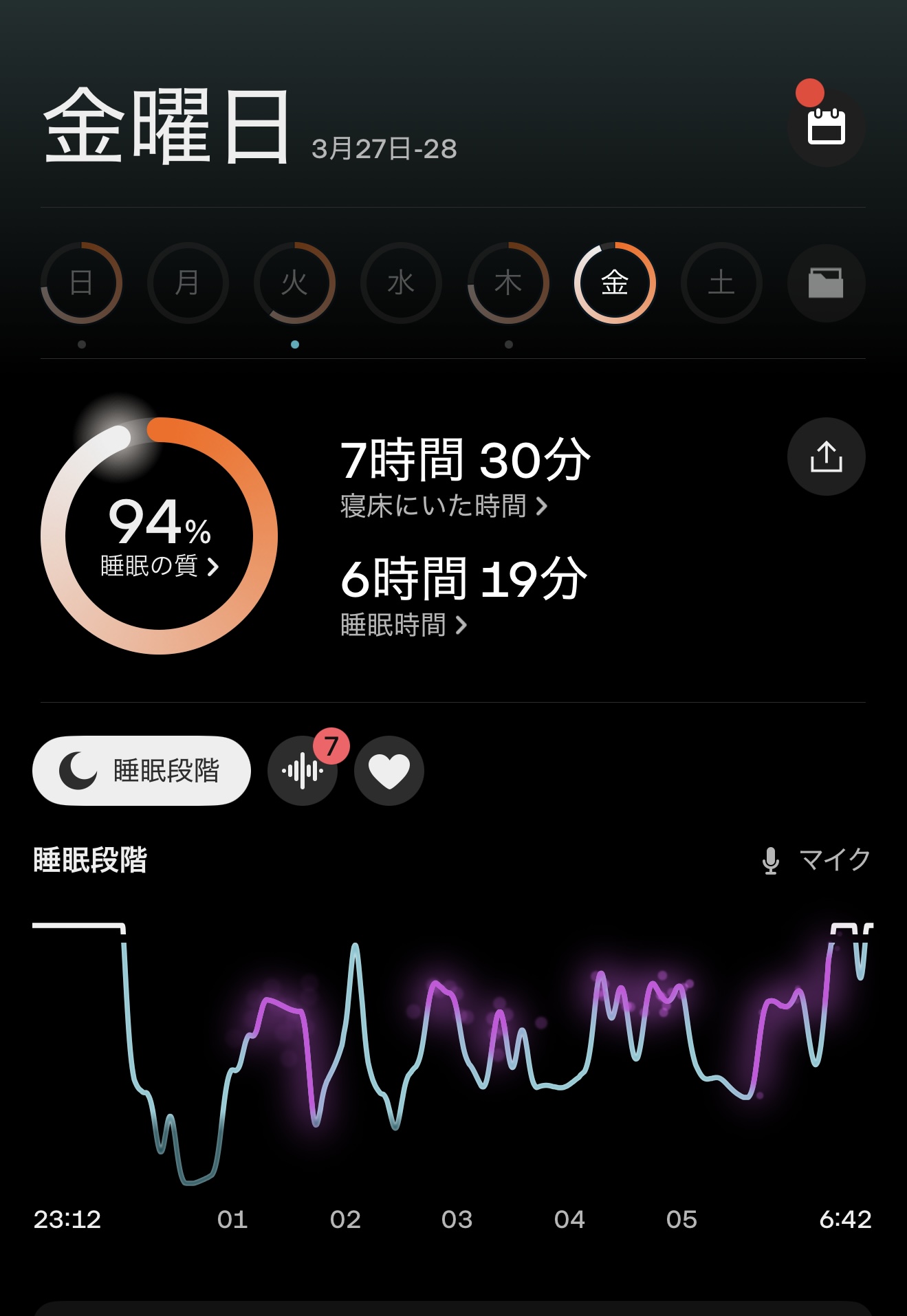The width and height of the screenshot is (907, 1316).
Task: Select Tuesday (火) in the week row
Action: click(294, 283)
